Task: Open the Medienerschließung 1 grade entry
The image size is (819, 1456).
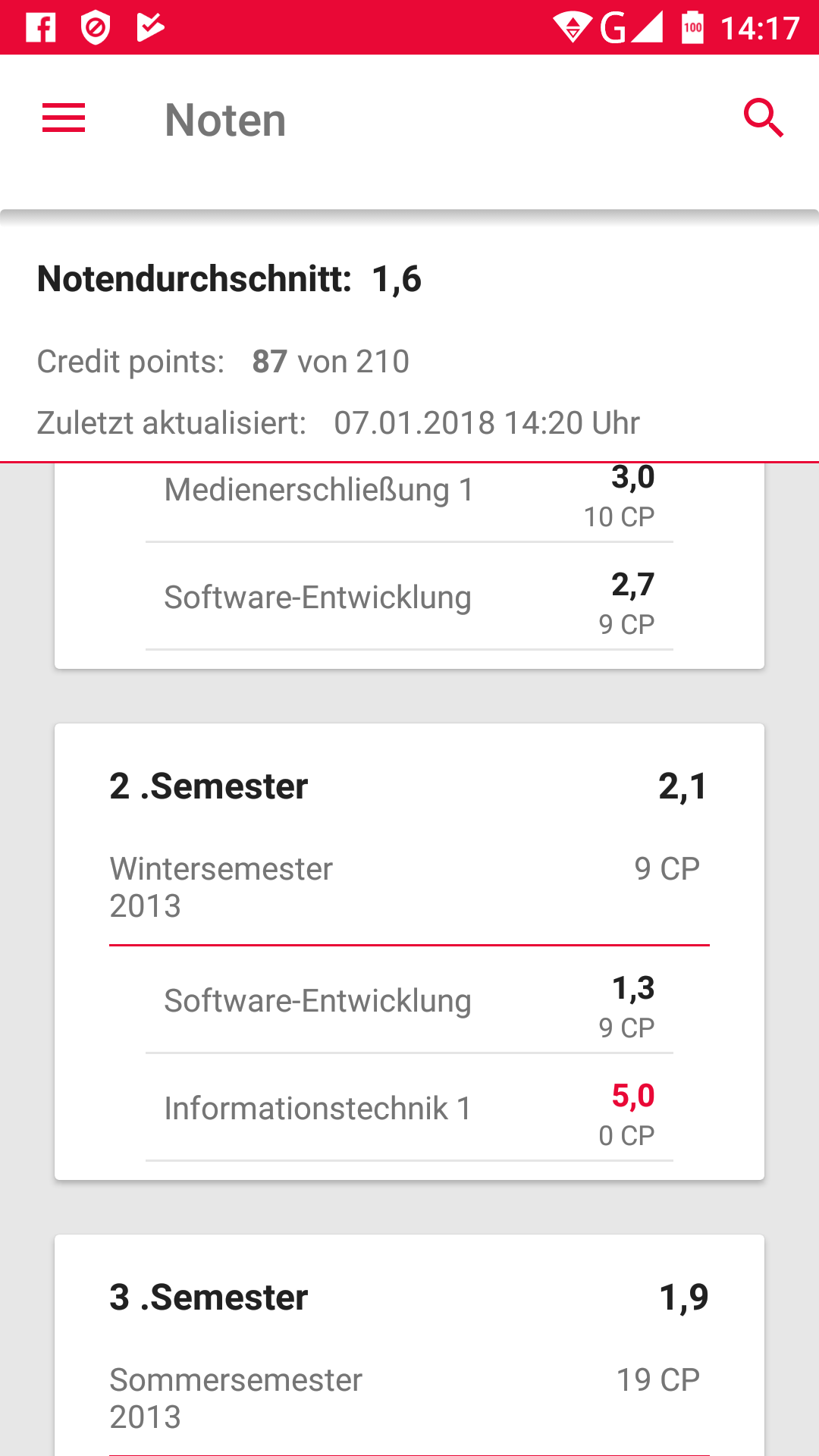Action: pos(409,501)
